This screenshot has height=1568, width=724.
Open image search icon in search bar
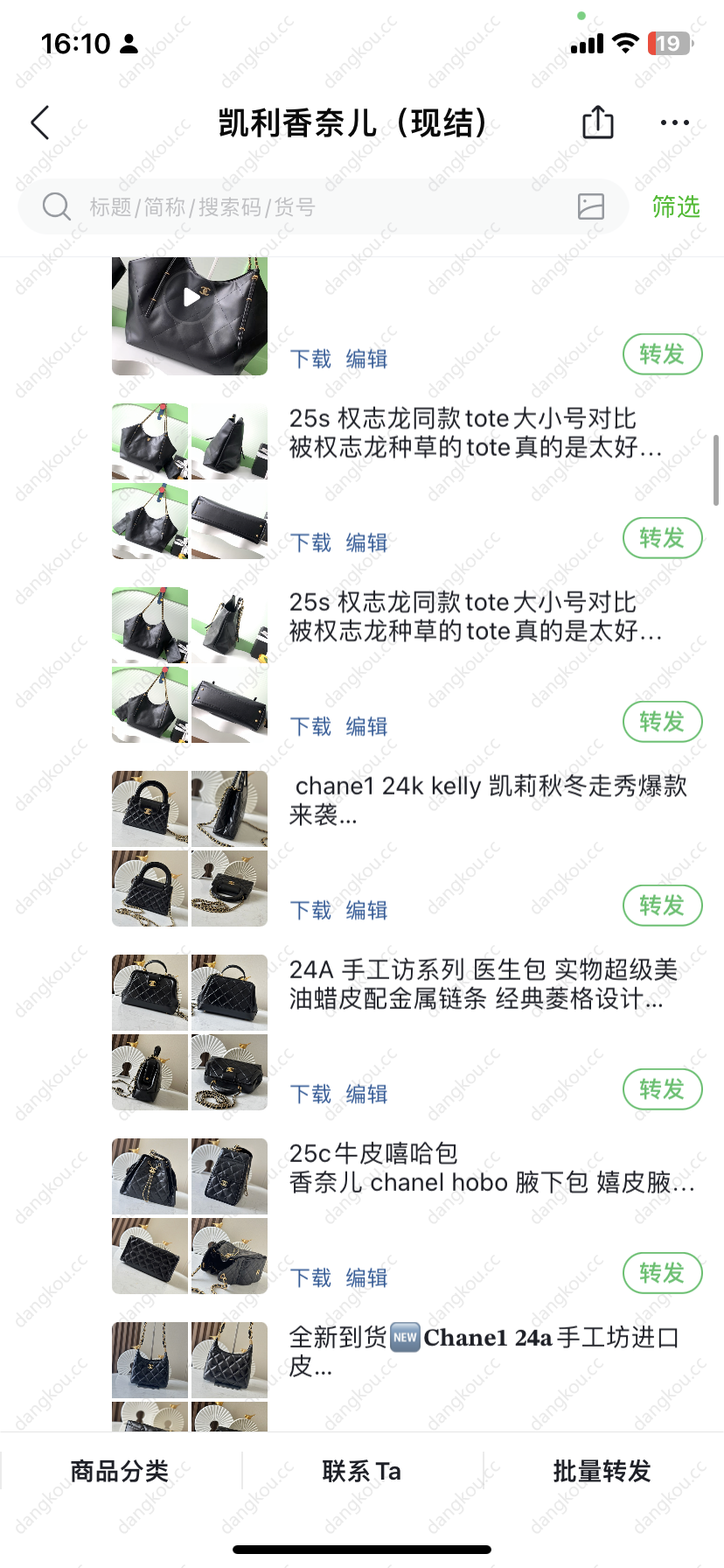click(591, 206)
